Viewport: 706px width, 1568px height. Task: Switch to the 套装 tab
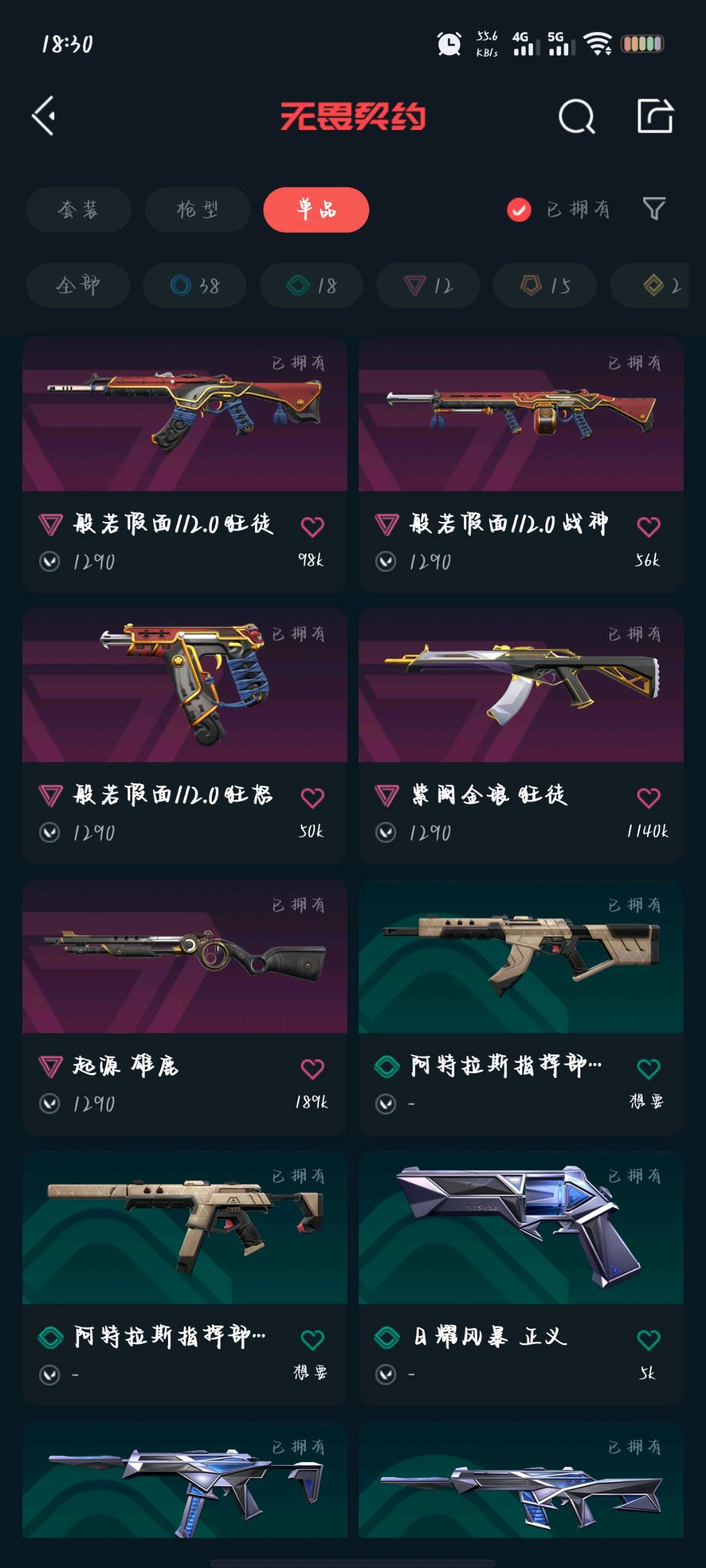point(78,210)
